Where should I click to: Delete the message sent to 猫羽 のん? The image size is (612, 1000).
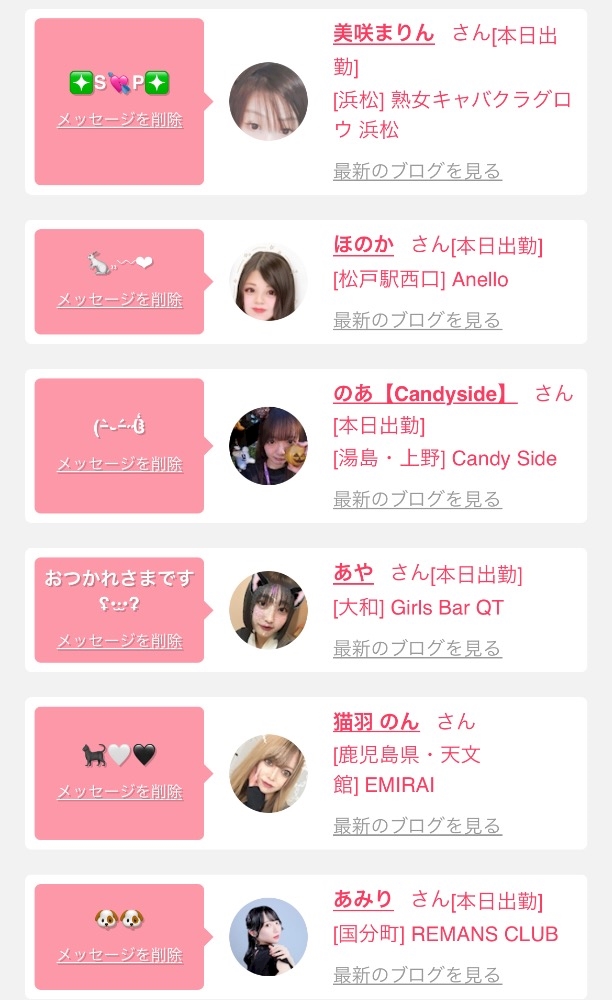120,791
